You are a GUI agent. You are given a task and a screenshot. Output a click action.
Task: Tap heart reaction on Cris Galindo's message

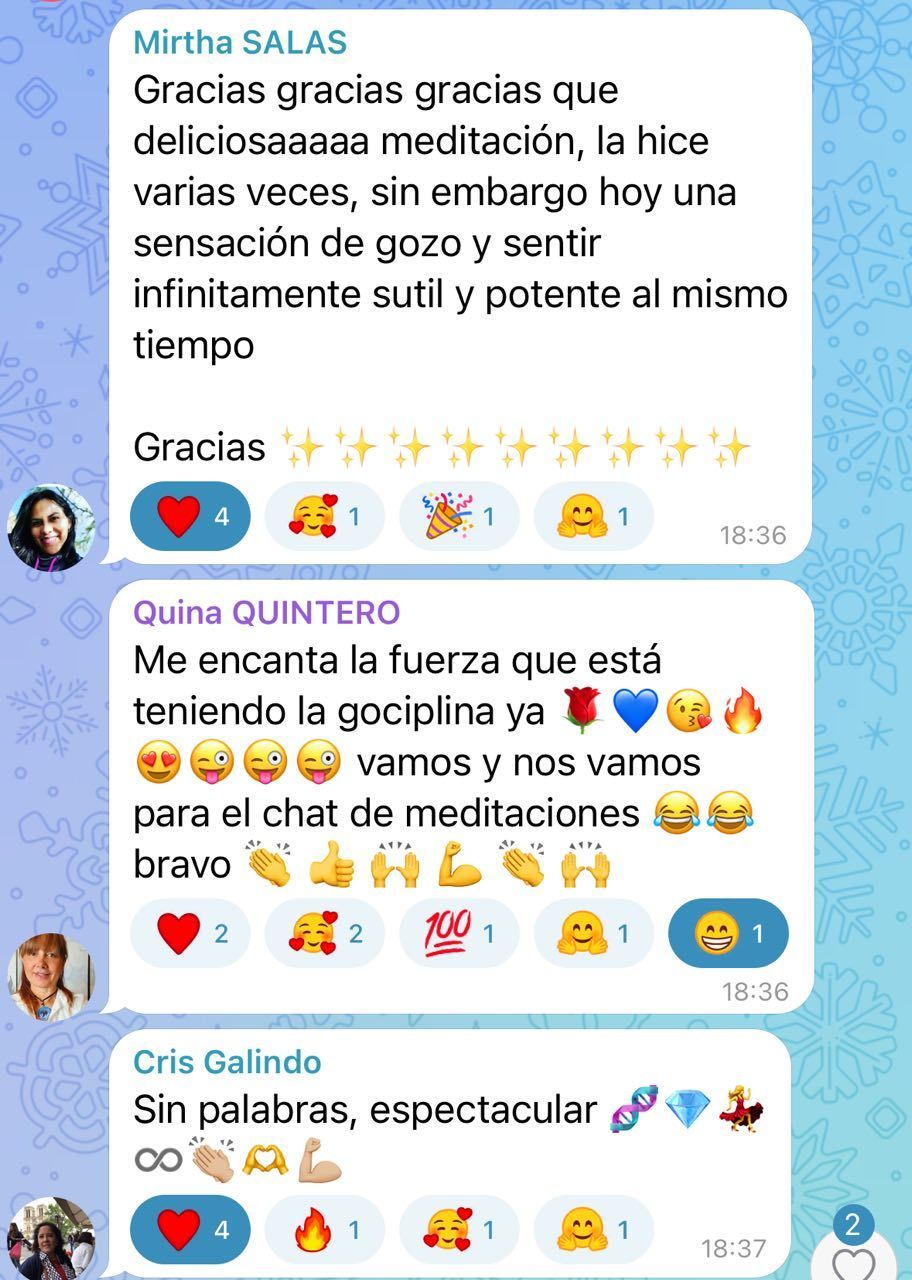click(x=190, y=1231)
